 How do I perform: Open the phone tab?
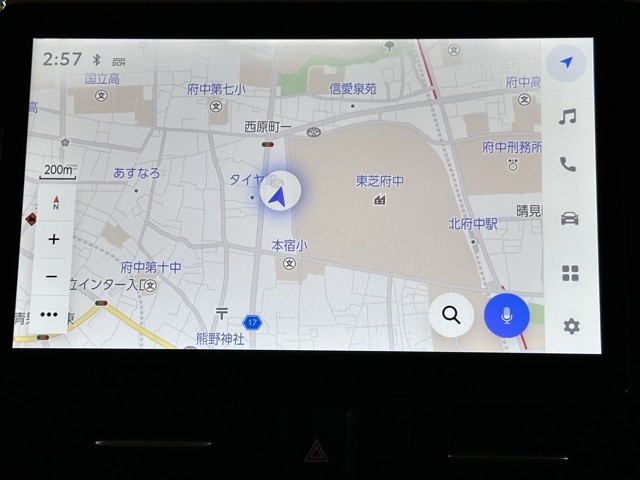click(x=568, y=165)
